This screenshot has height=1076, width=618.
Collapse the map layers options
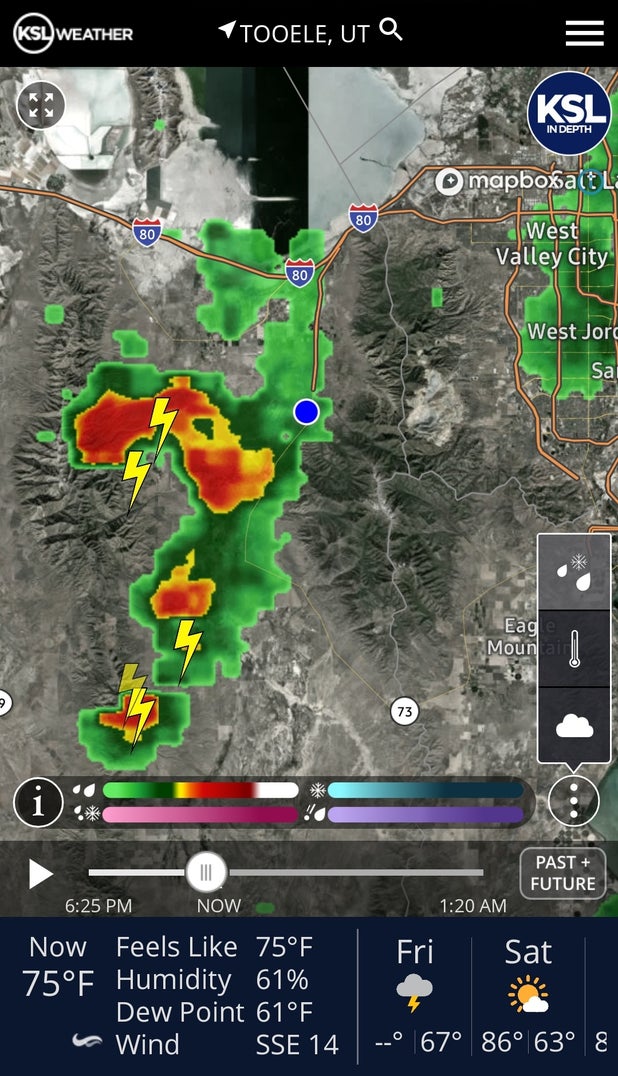574,801
